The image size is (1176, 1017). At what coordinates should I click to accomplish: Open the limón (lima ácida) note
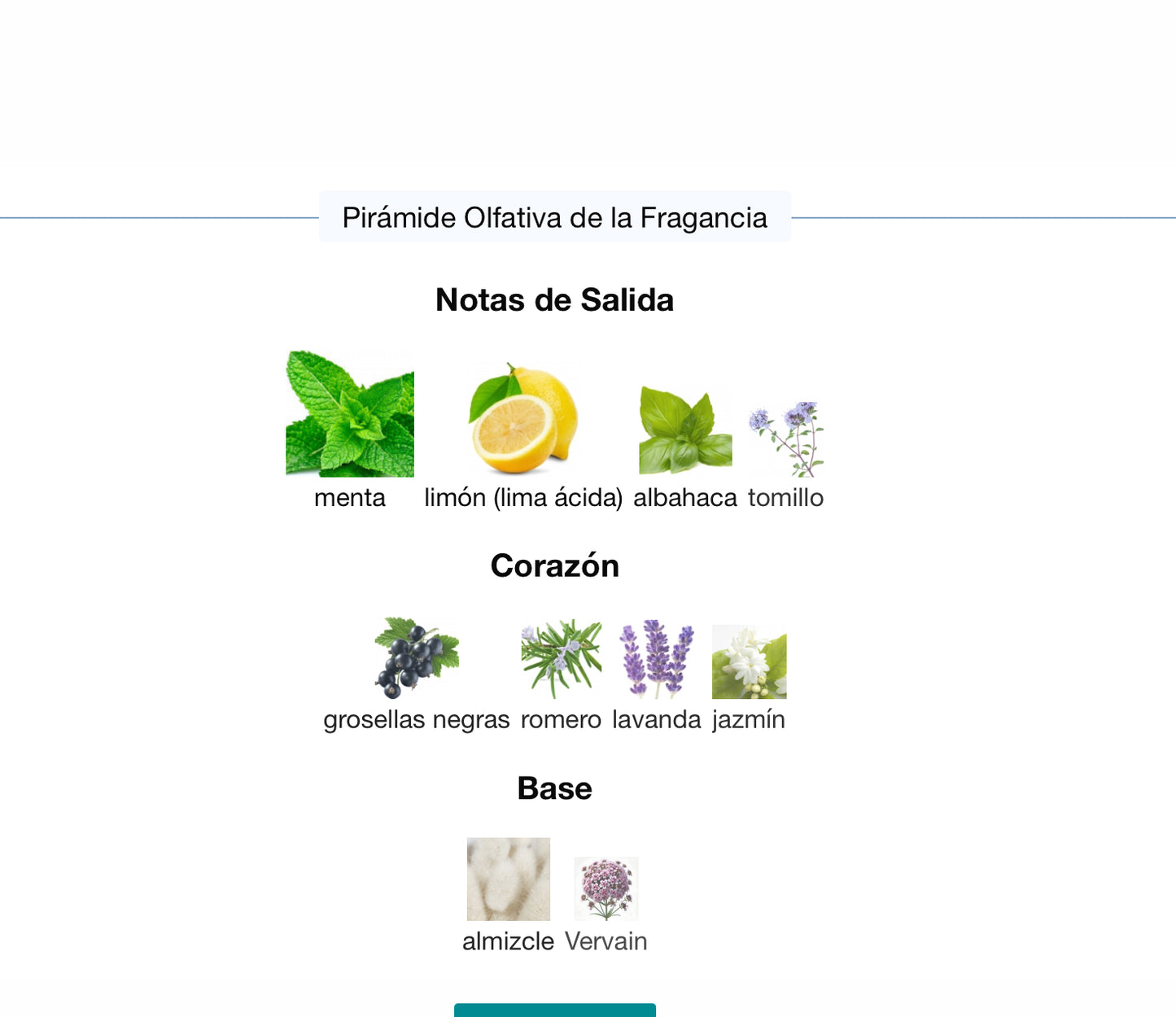(523, 419)
